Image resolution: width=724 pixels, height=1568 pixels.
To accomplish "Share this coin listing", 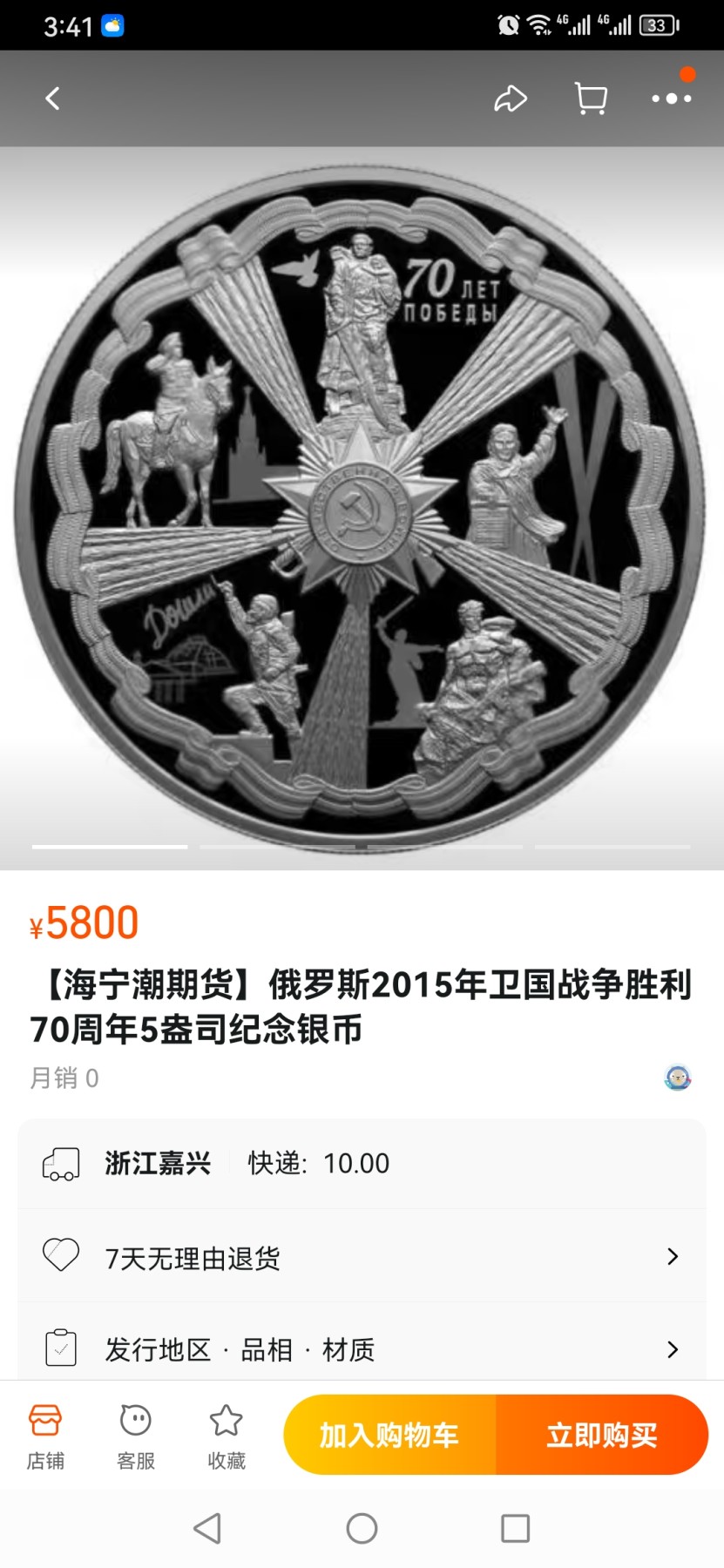I will [x=511, y=98].
